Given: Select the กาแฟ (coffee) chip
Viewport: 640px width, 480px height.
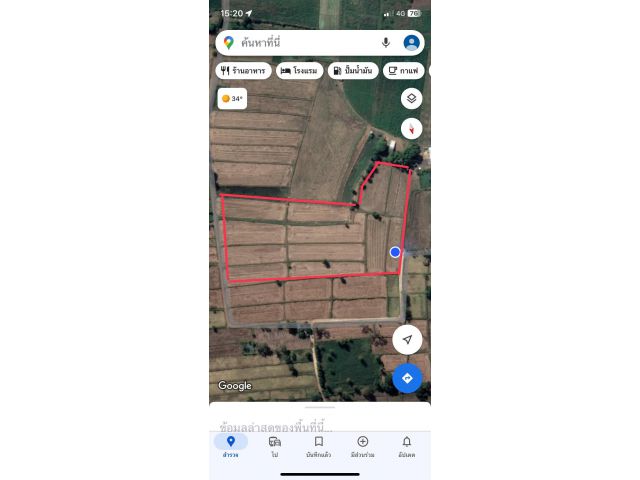Looking at the screenshot, I should (405, 71).
